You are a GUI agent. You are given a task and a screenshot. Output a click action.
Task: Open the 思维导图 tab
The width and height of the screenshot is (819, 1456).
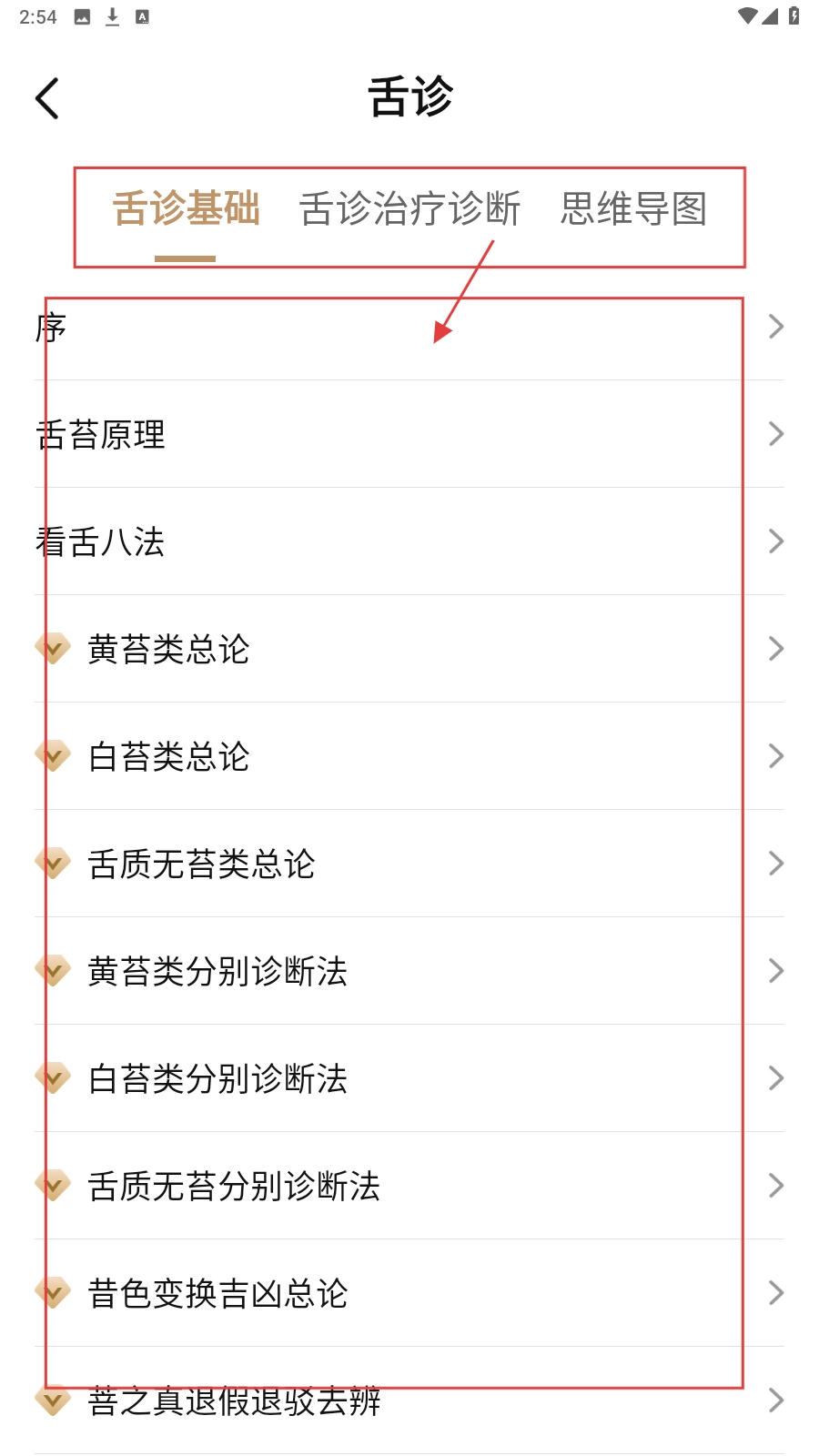635,209
